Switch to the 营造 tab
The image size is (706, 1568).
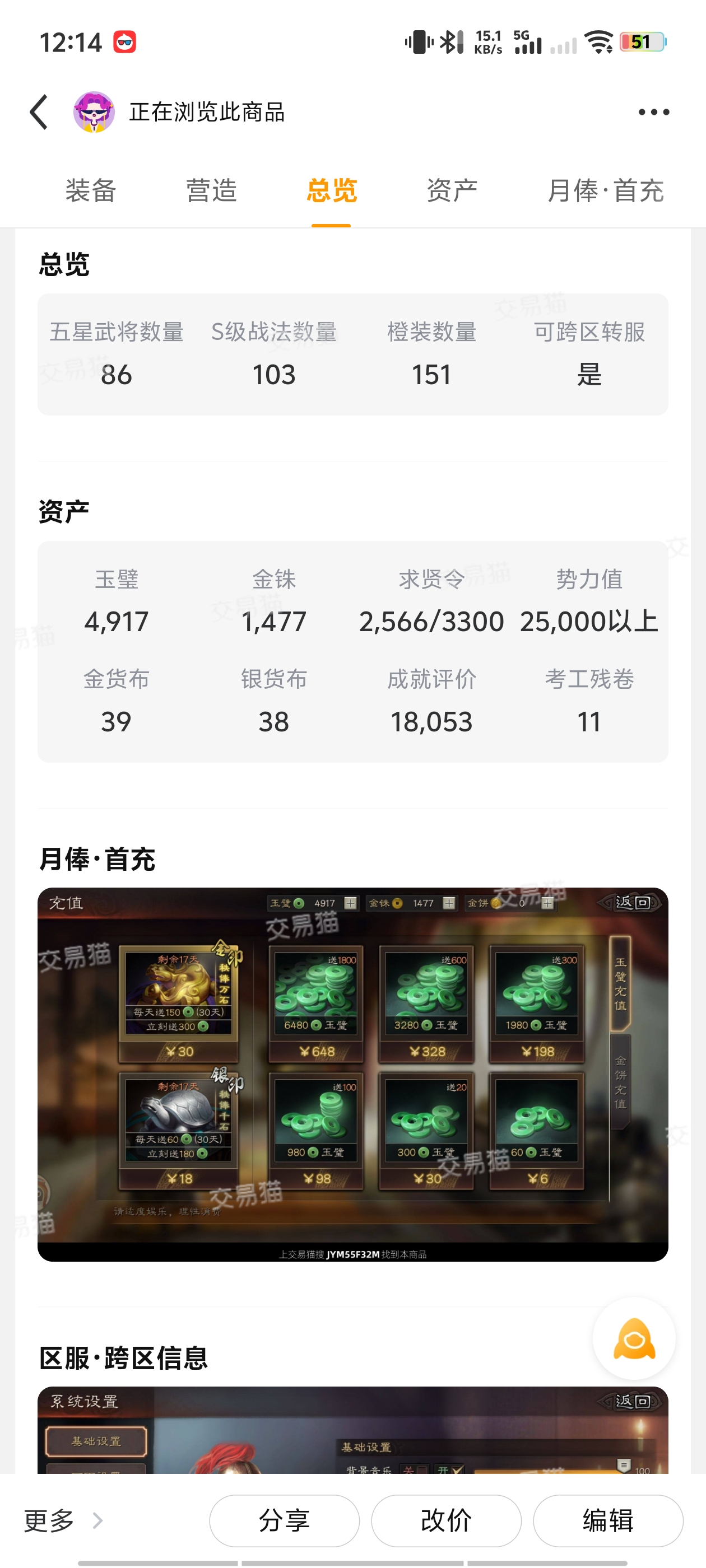click(x=211, y=190)
